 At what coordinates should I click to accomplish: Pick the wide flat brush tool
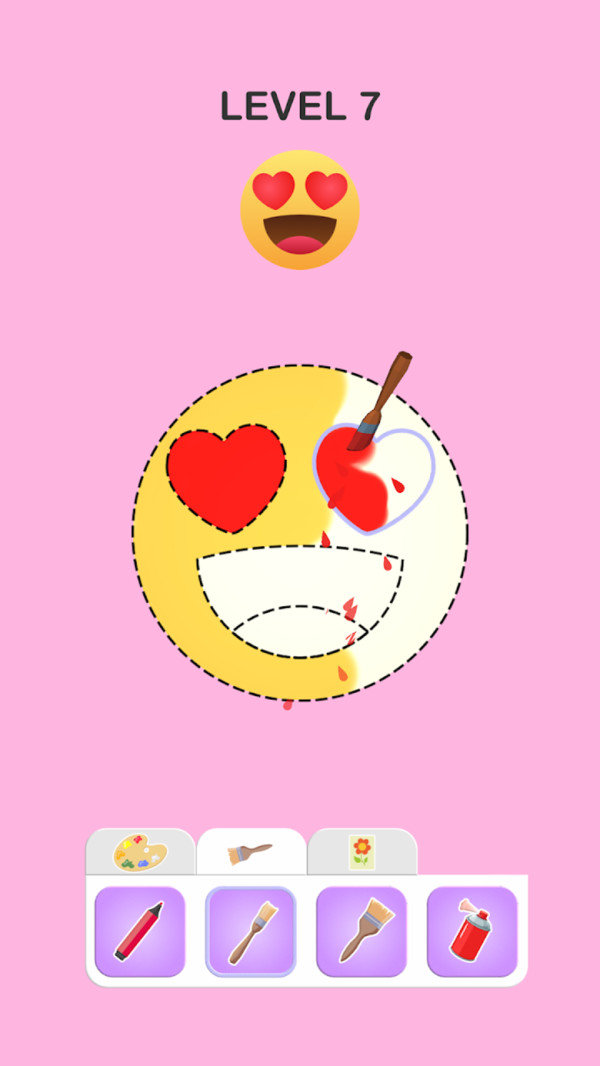coord(361,931)
